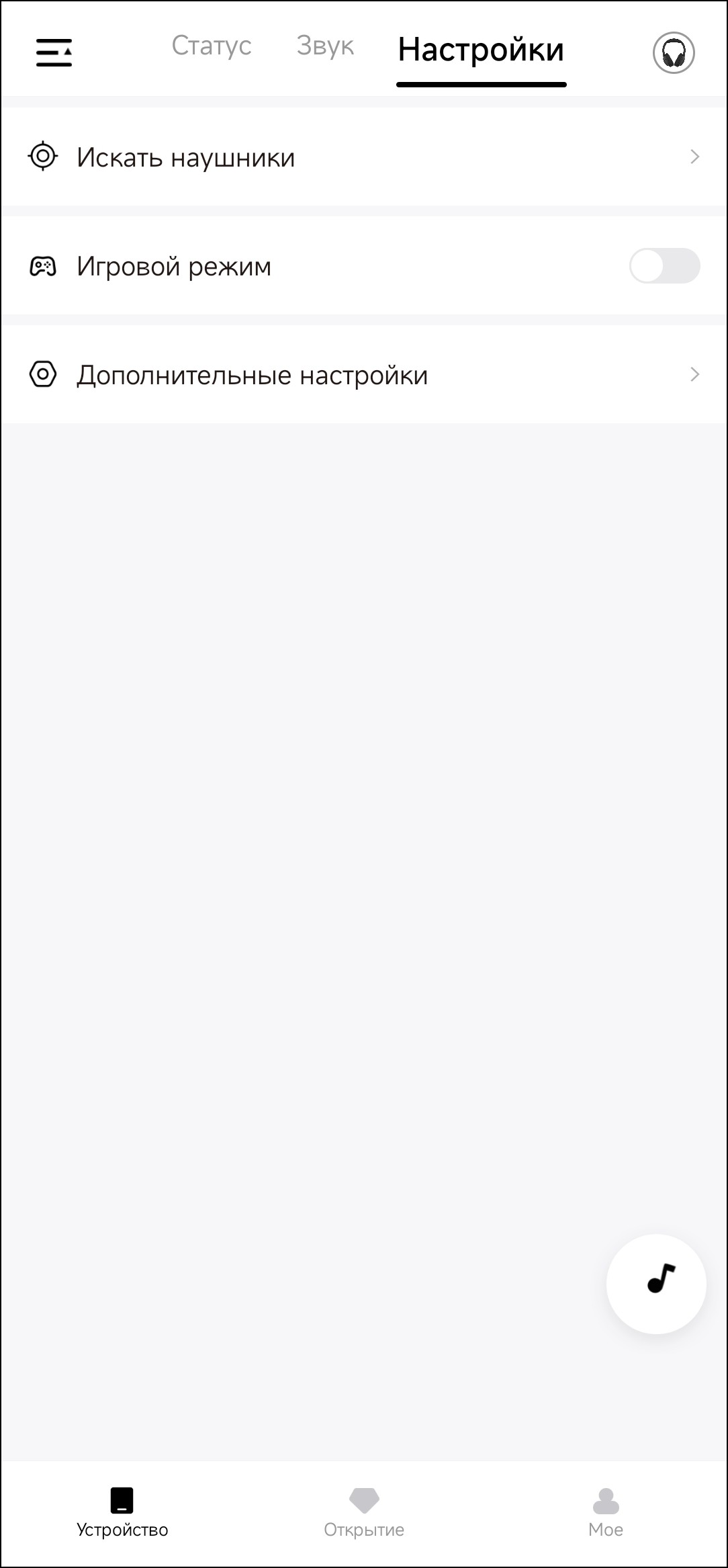Select the Устройство bottom tab
Viewport: 728px width, 1568px height.
[x=122, y=1512]
